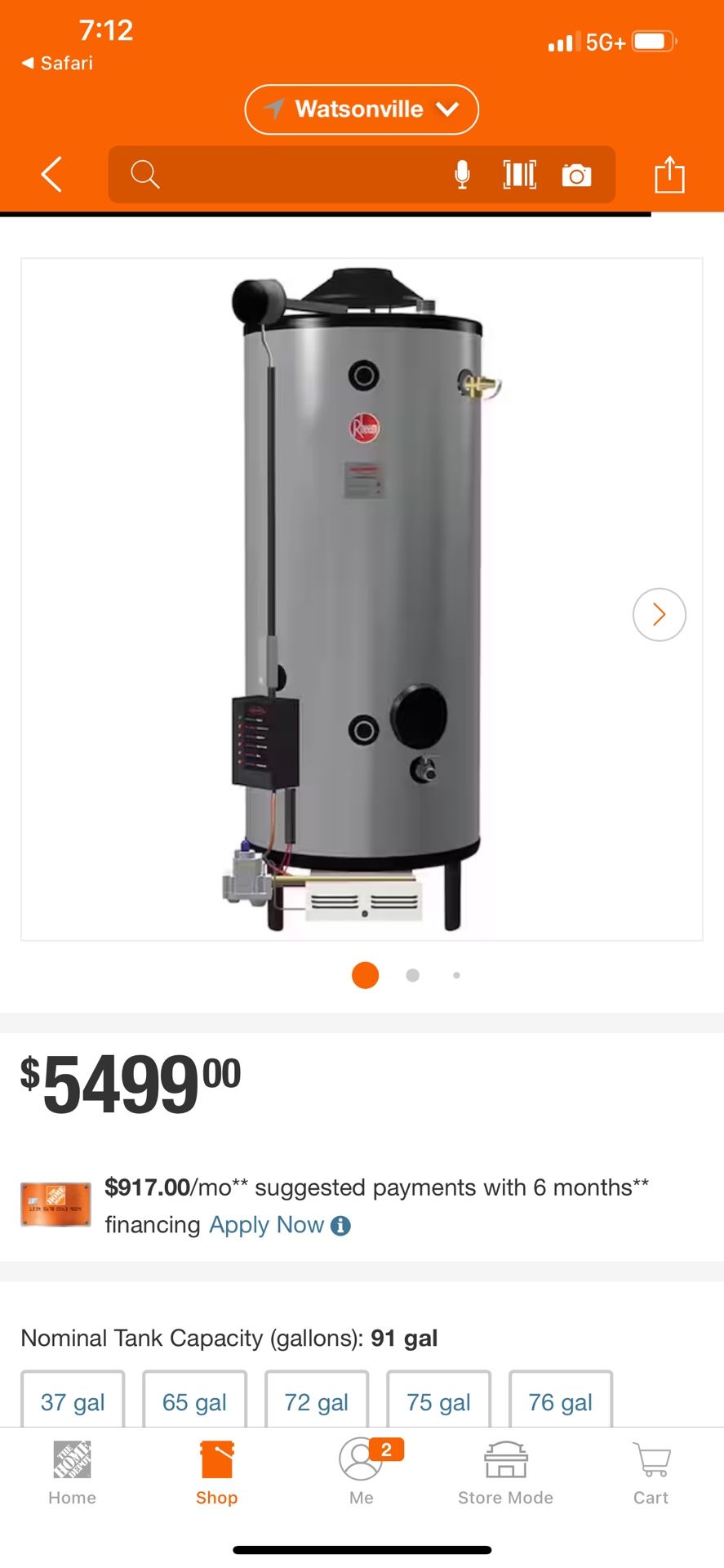724x1568 pixels.
Task: Open the water heater product photo
Action: pyautogui.click(x=361, y=599)
